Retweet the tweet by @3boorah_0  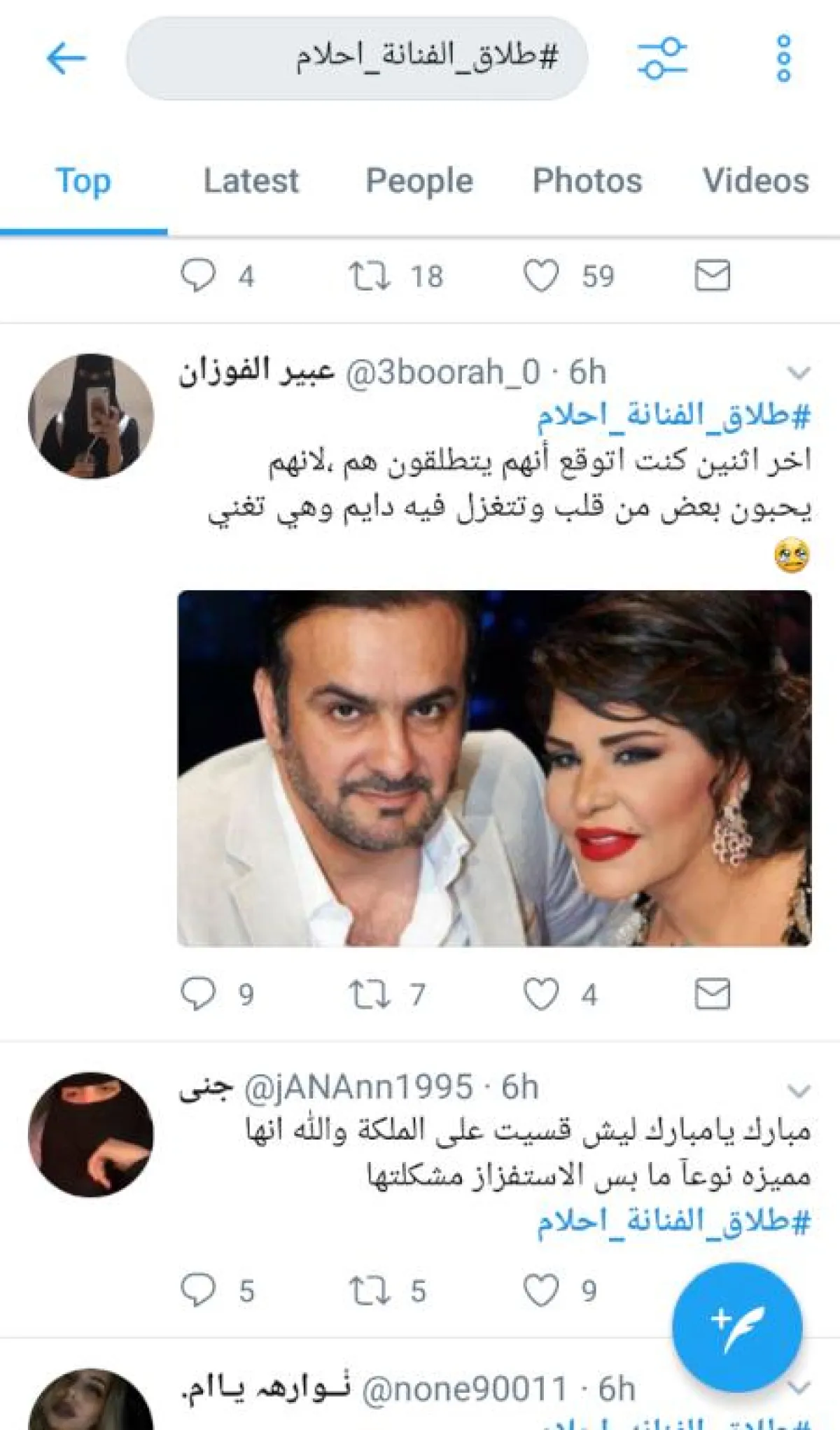point(370,994)
